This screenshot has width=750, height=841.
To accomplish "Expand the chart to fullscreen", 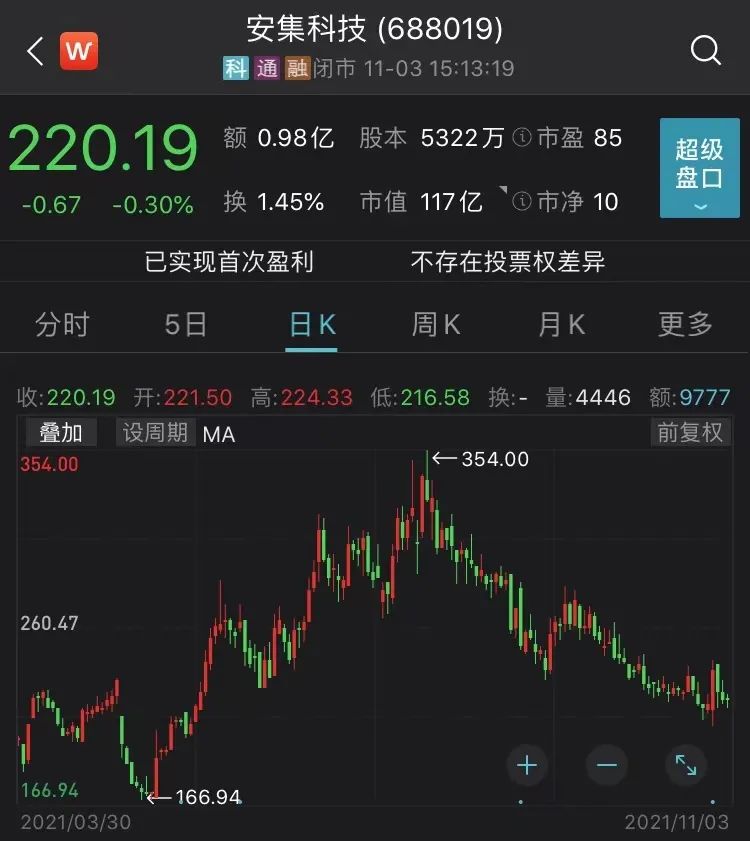I will point(686,766).
